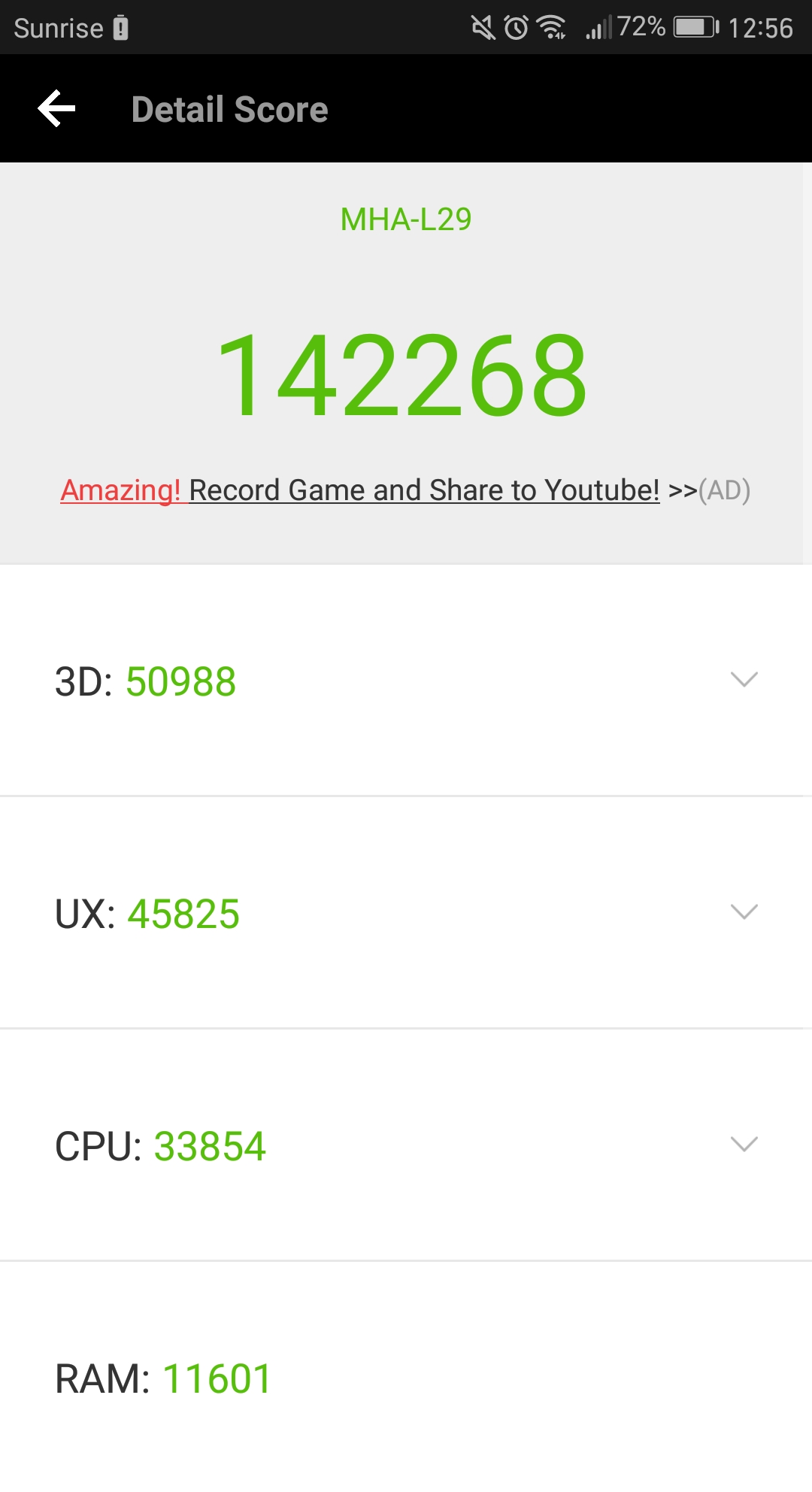Go back from Detail Score
This screenshot has width=812, height=1492.
pos(57,109)
